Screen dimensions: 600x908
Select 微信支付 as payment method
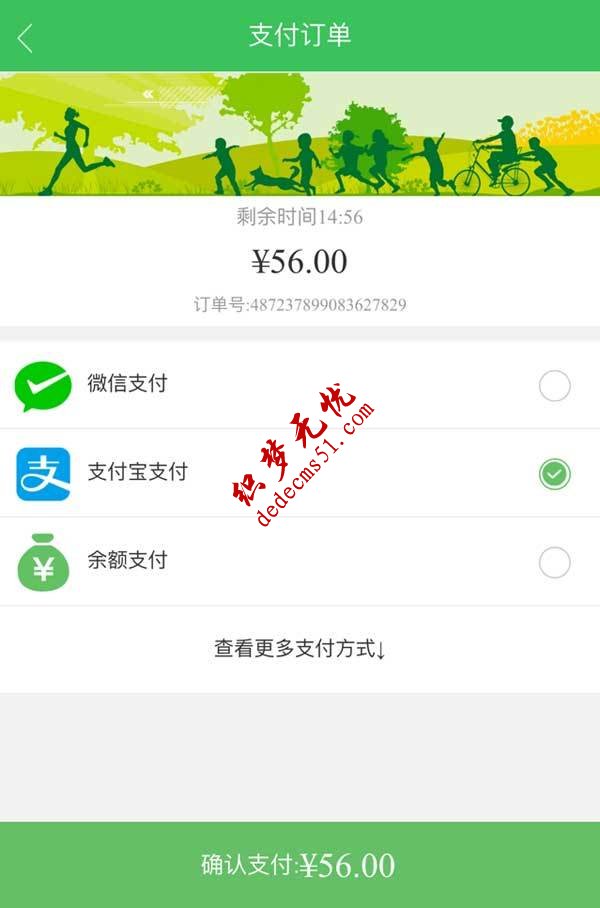click(554, 386)
